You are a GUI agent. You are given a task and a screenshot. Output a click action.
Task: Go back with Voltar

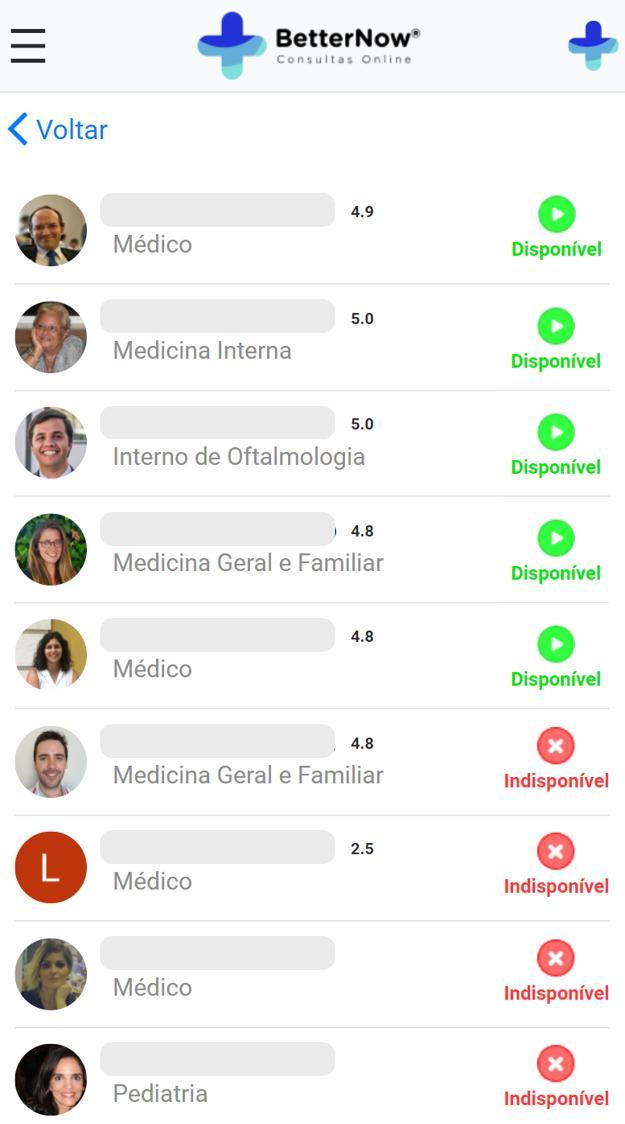click(x=58, y=130)
